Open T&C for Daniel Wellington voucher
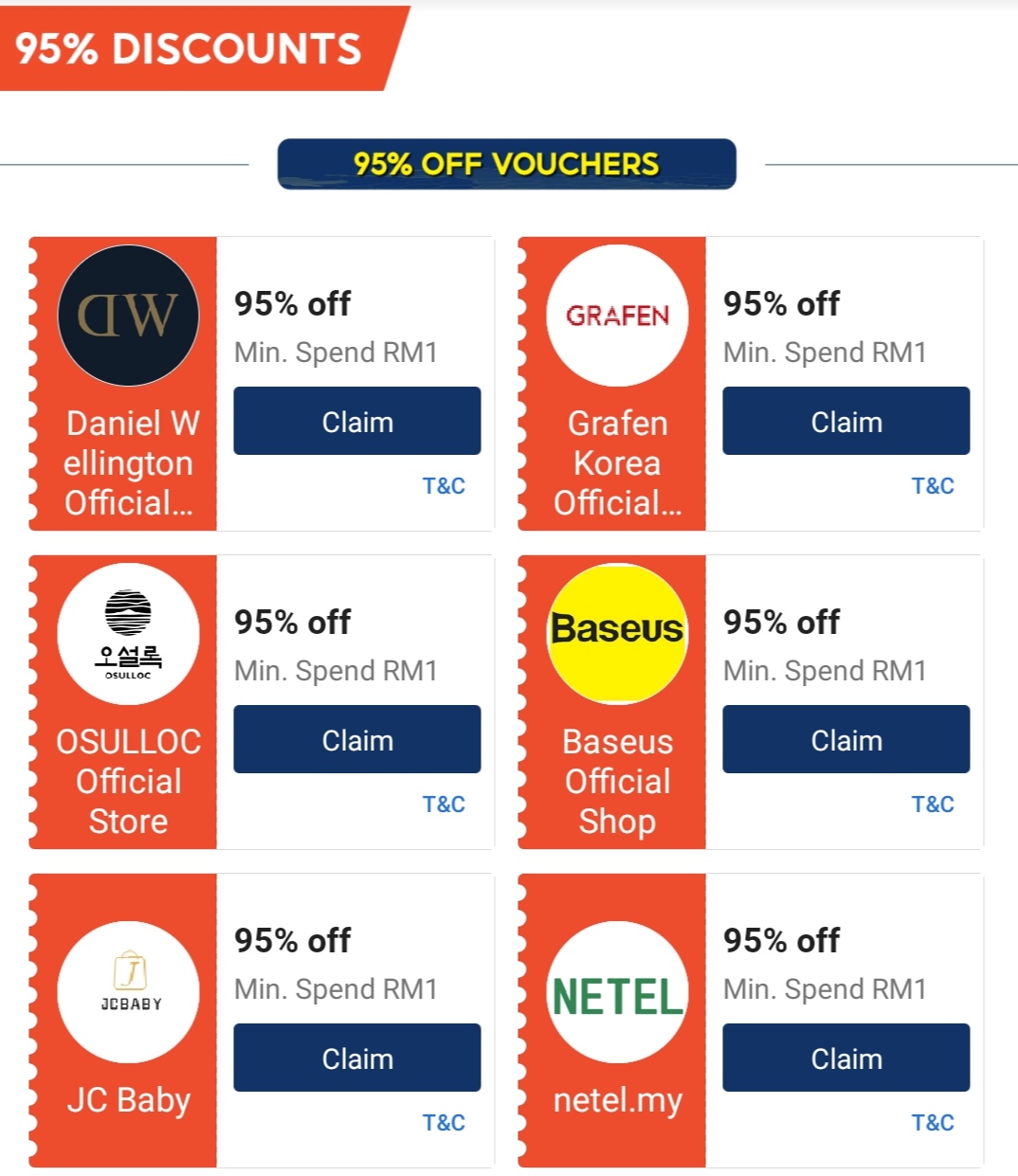The height and width of the screenshot is (1176, 1018). (444, 486)
